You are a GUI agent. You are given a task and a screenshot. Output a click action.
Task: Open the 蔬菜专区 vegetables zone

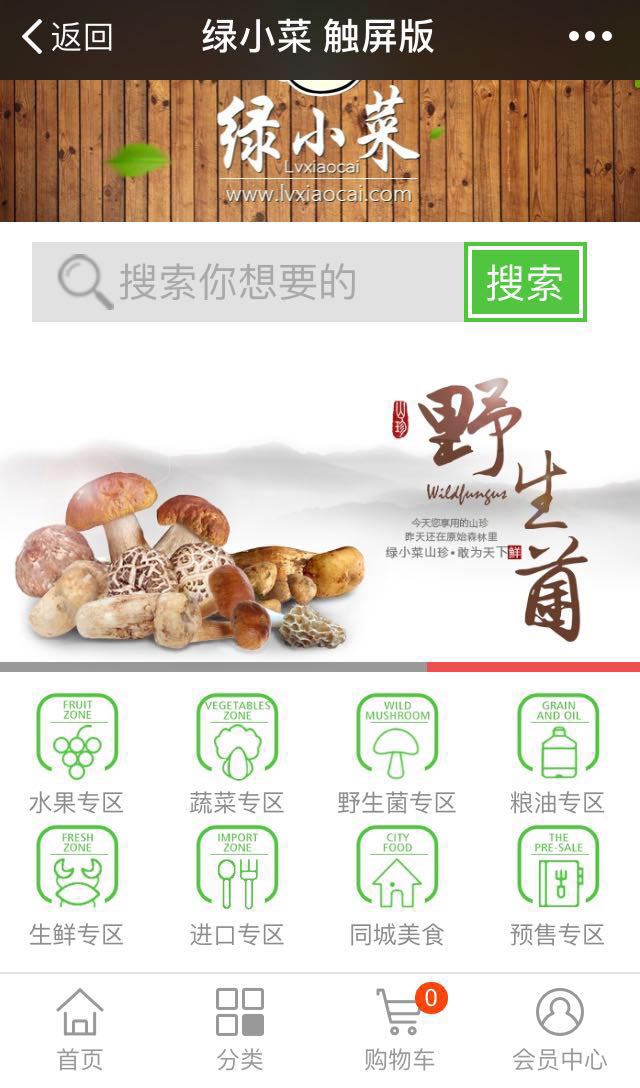(237, 752)
